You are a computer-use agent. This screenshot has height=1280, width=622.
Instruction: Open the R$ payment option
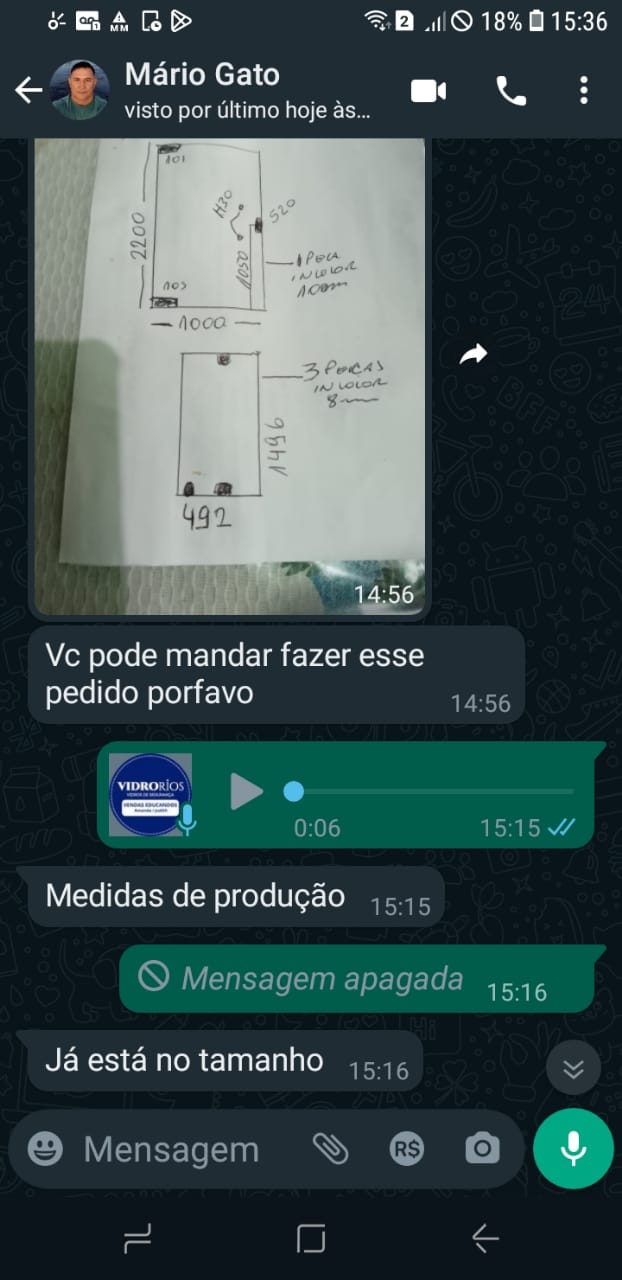[x=407, y=1149]
